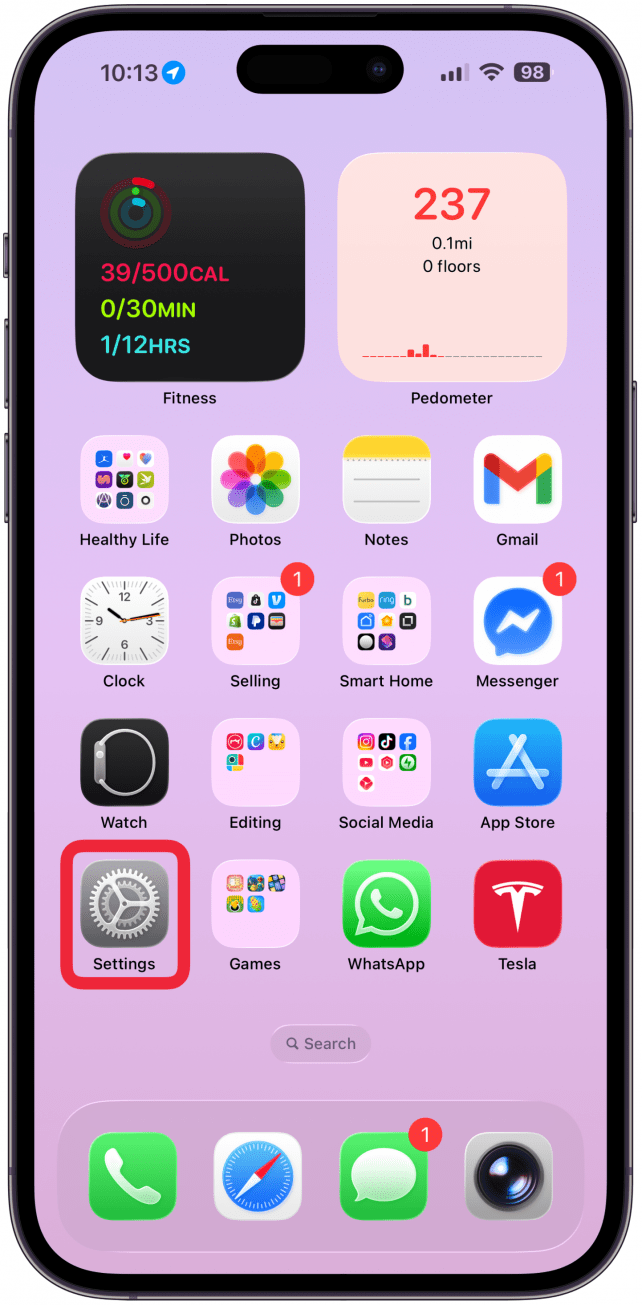Open the Notes app

coord(386,479)
